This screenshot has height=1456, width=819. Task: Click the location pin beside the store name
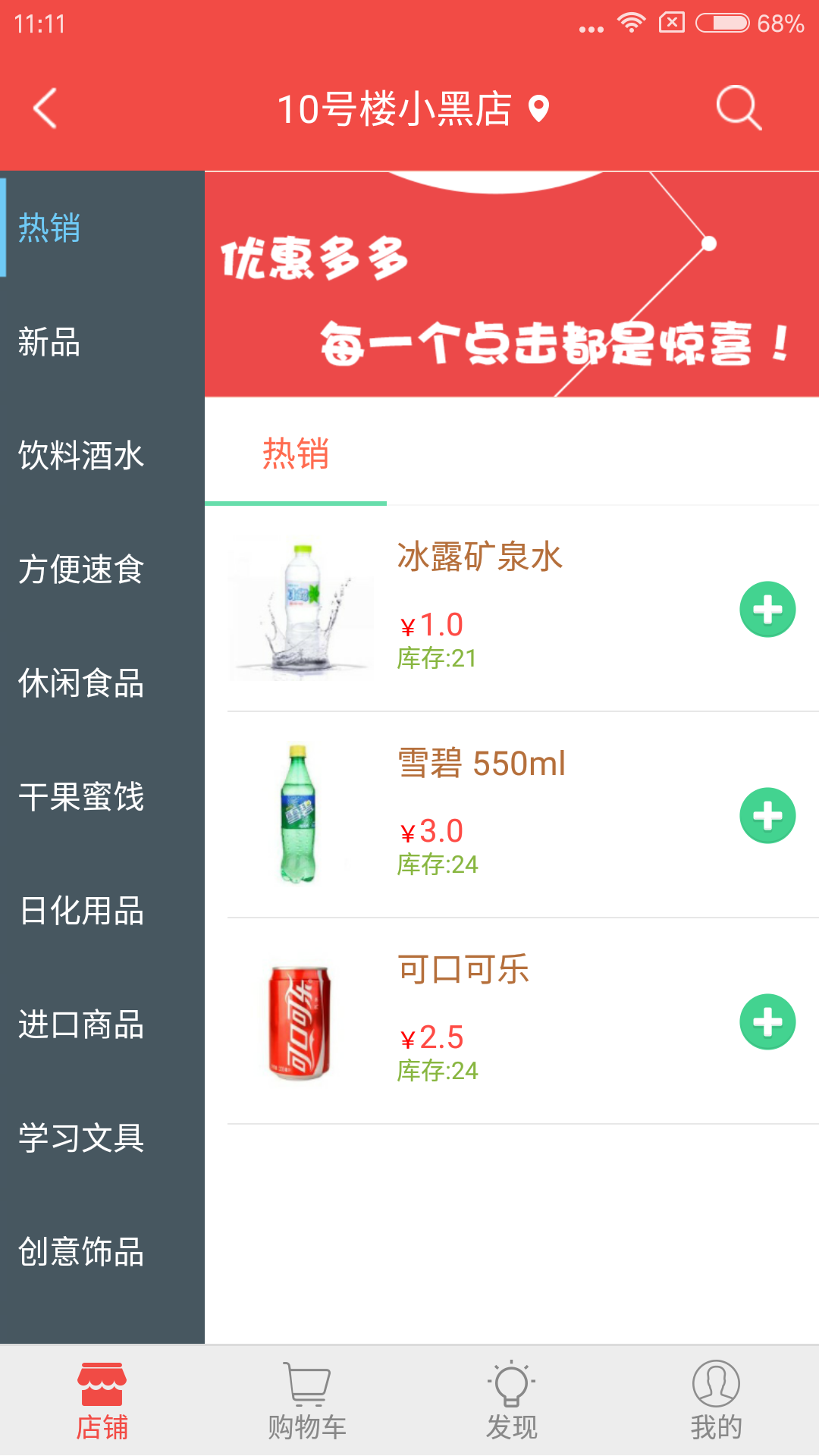[x=539, y=109]
